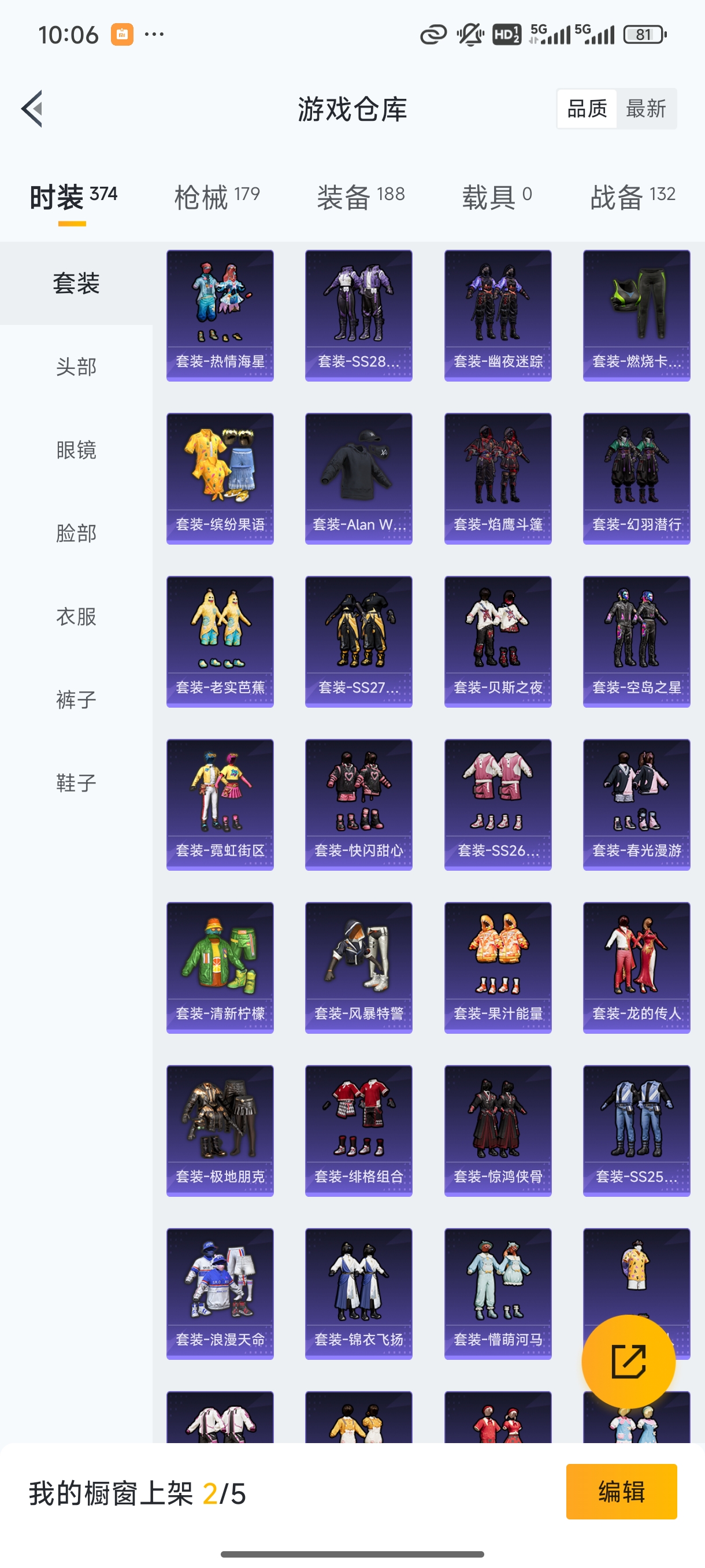The image size is (705, 1568).
Task: Open the 套装-风暴特警 set details
Action: pyautogui.click(x=358, y=968)
